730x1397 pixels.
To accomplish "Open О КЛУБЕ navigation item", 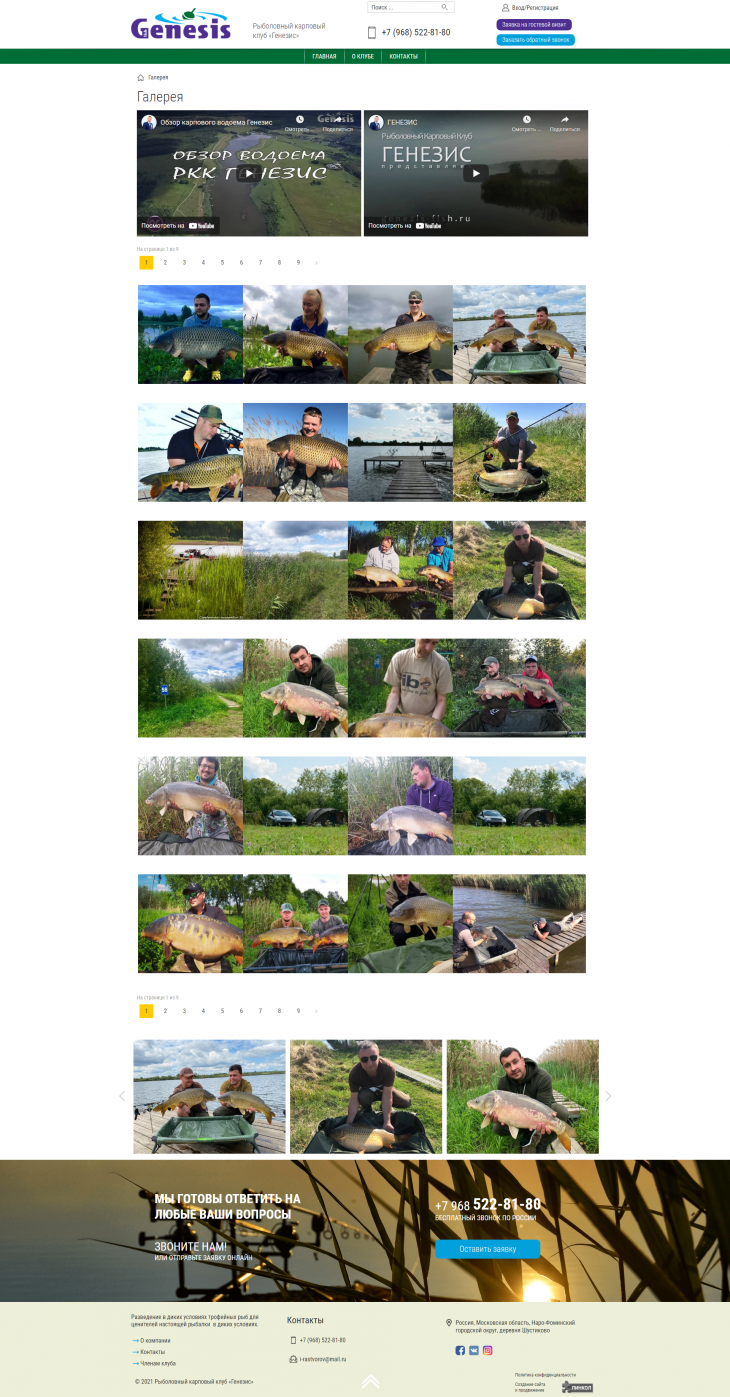I will pyautogui.click(x=363, y=56).
